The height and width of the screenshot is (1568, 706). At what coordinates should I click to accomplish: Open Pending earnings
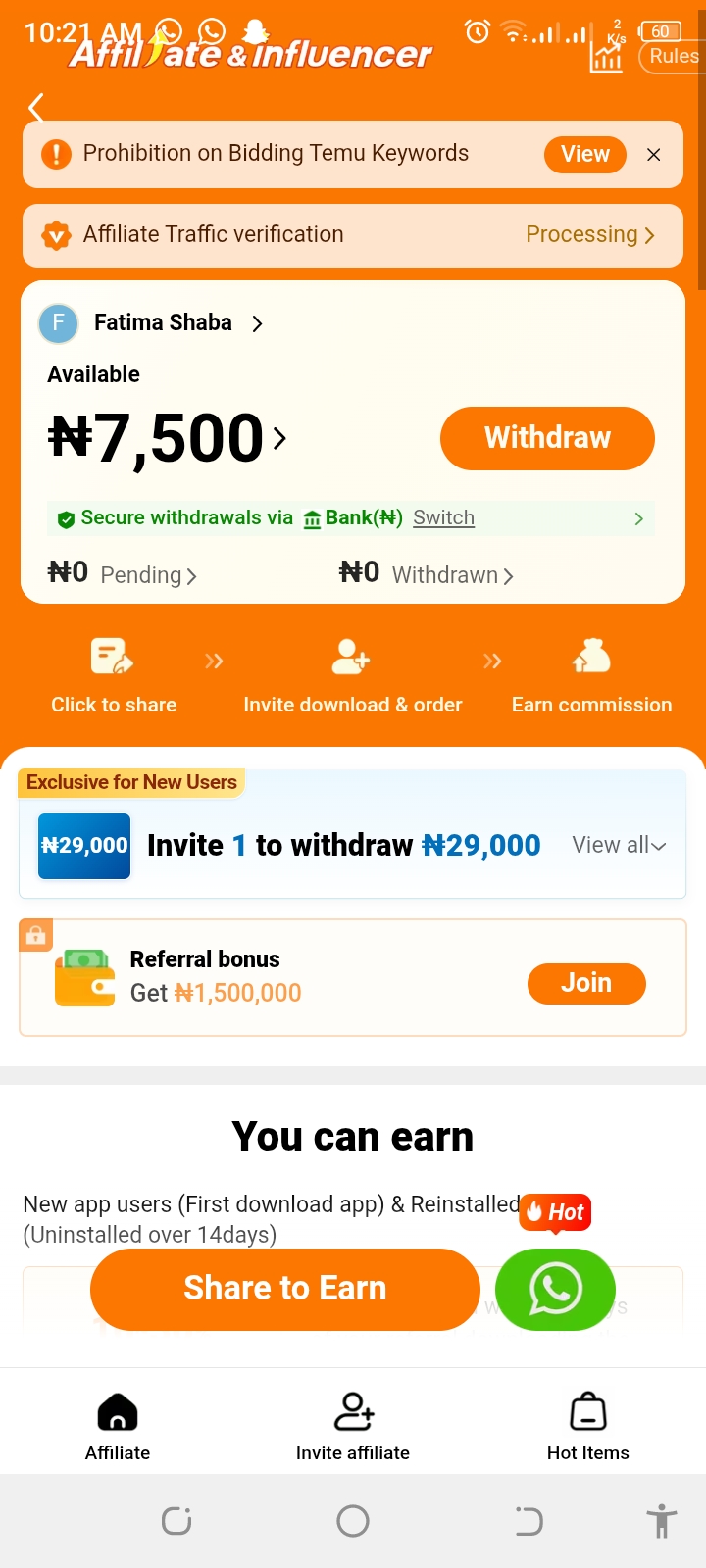click(147, 575)
